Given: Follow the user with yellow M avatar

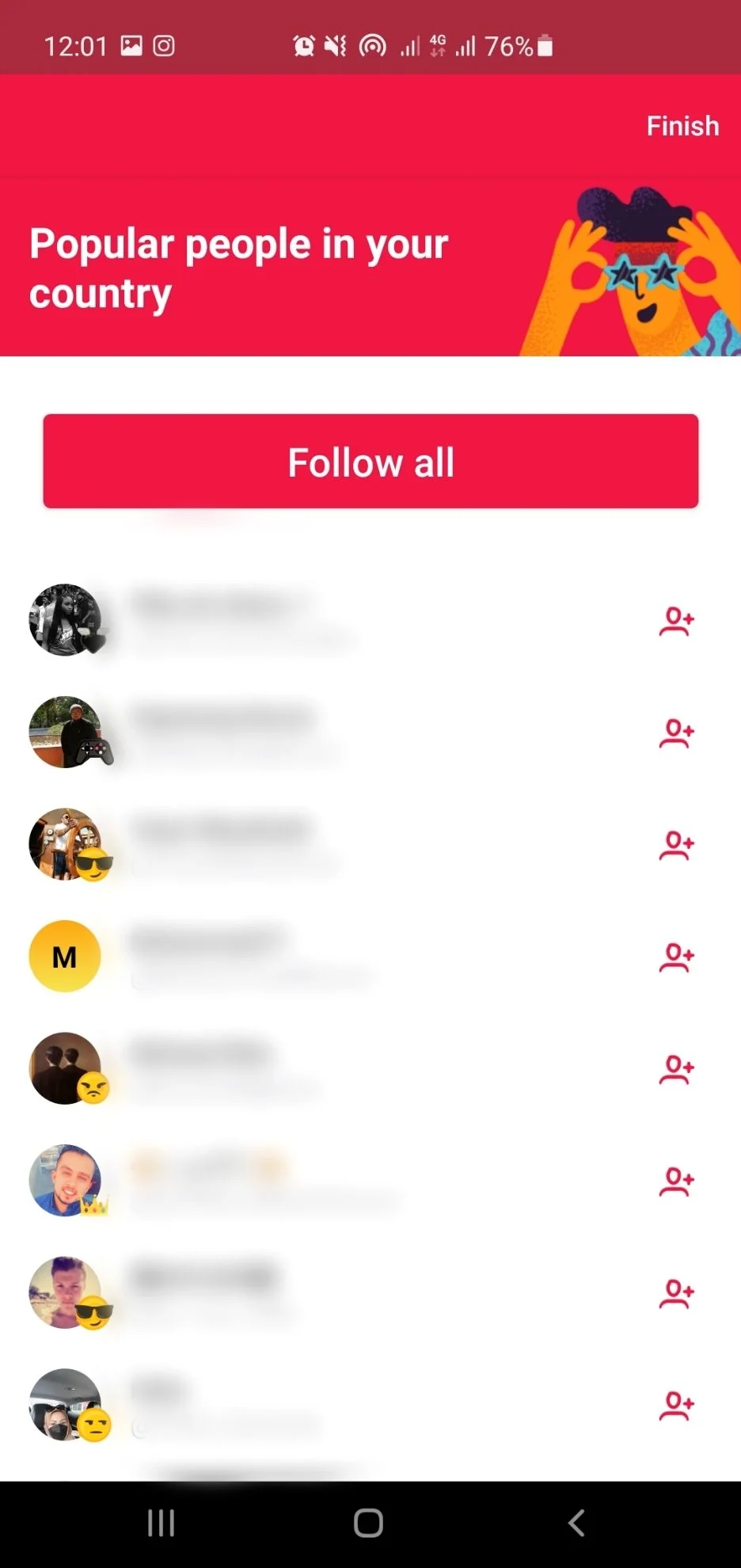Looking at the screenshot, I should tap(677, 957).
